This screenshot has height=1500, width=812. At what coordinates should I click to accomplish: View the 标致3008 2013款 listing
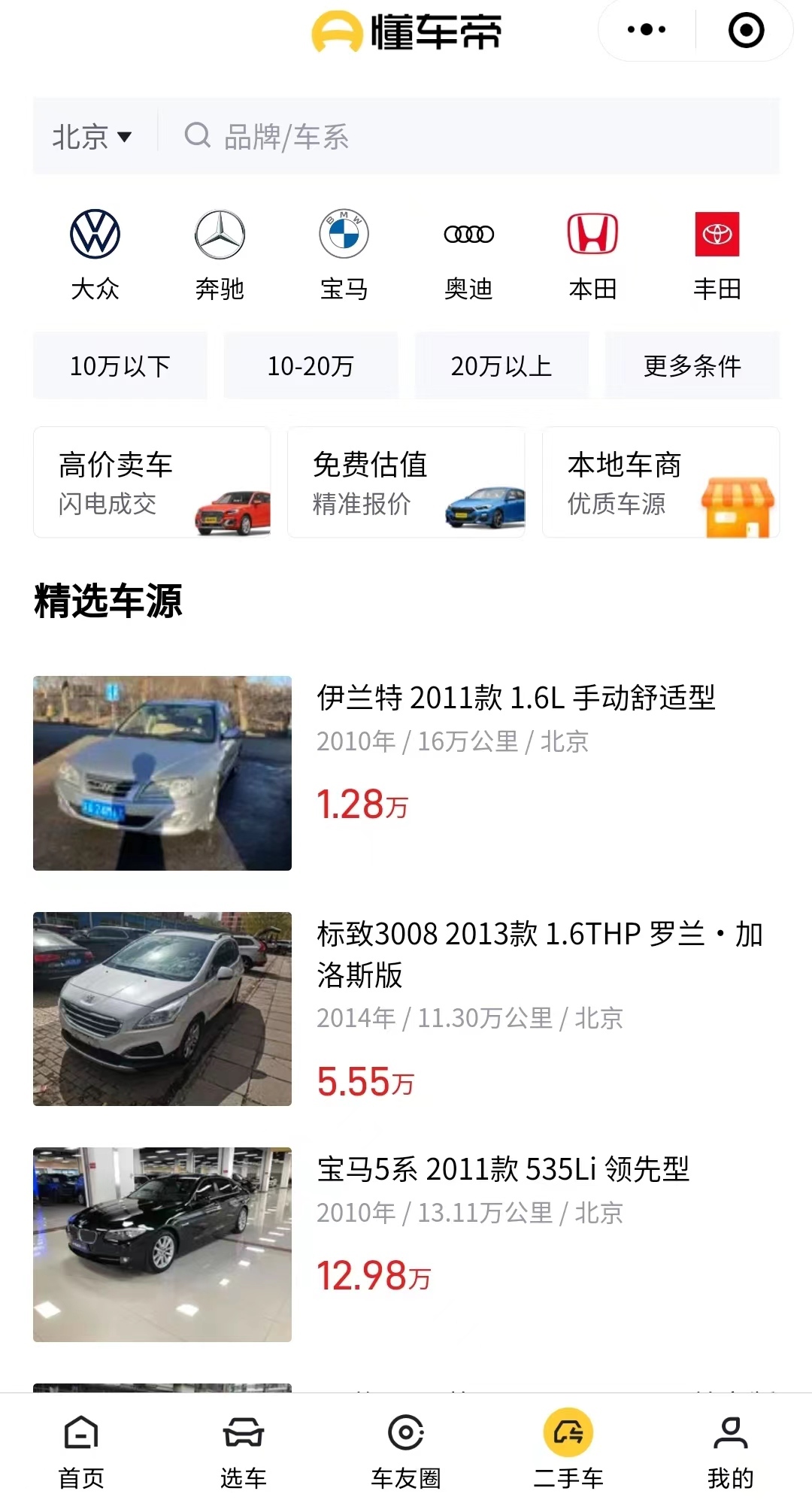406,1009
